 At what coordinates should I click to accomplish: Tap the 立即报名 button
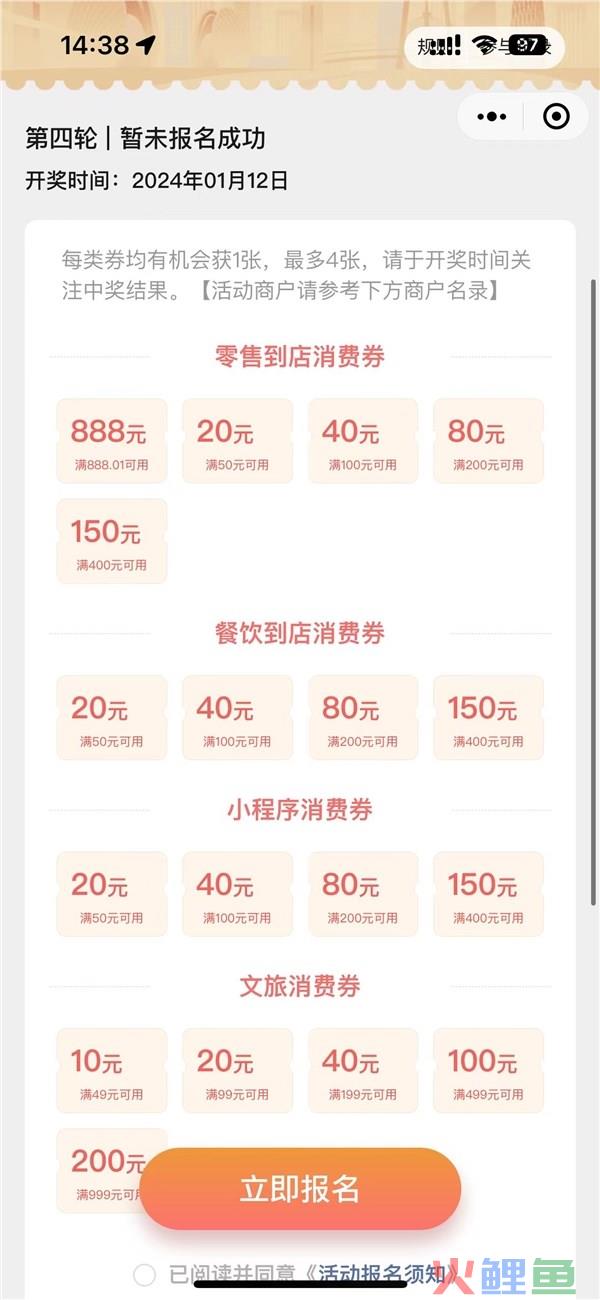[300, 1189]
